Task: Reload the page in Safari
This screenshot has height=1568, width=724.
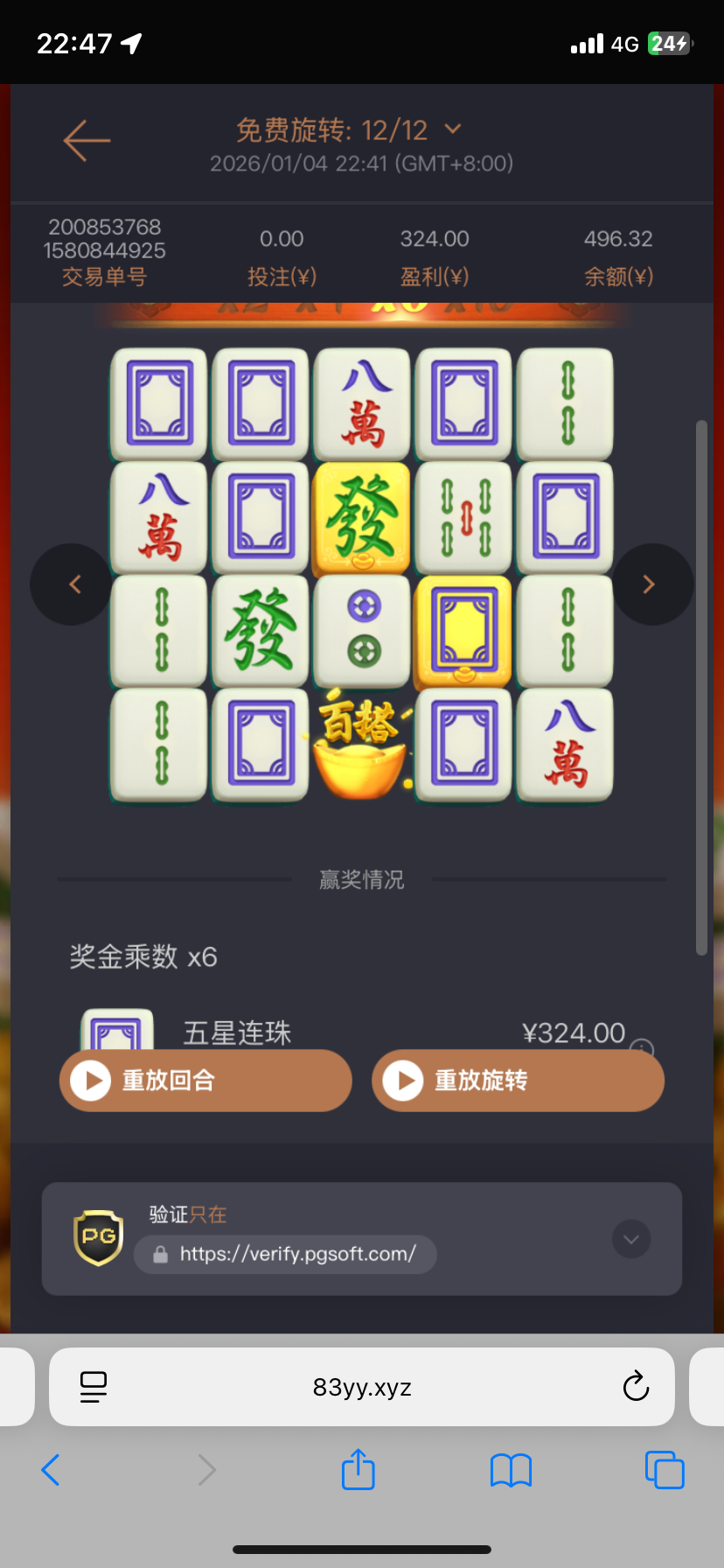Action: (636, 1387)
